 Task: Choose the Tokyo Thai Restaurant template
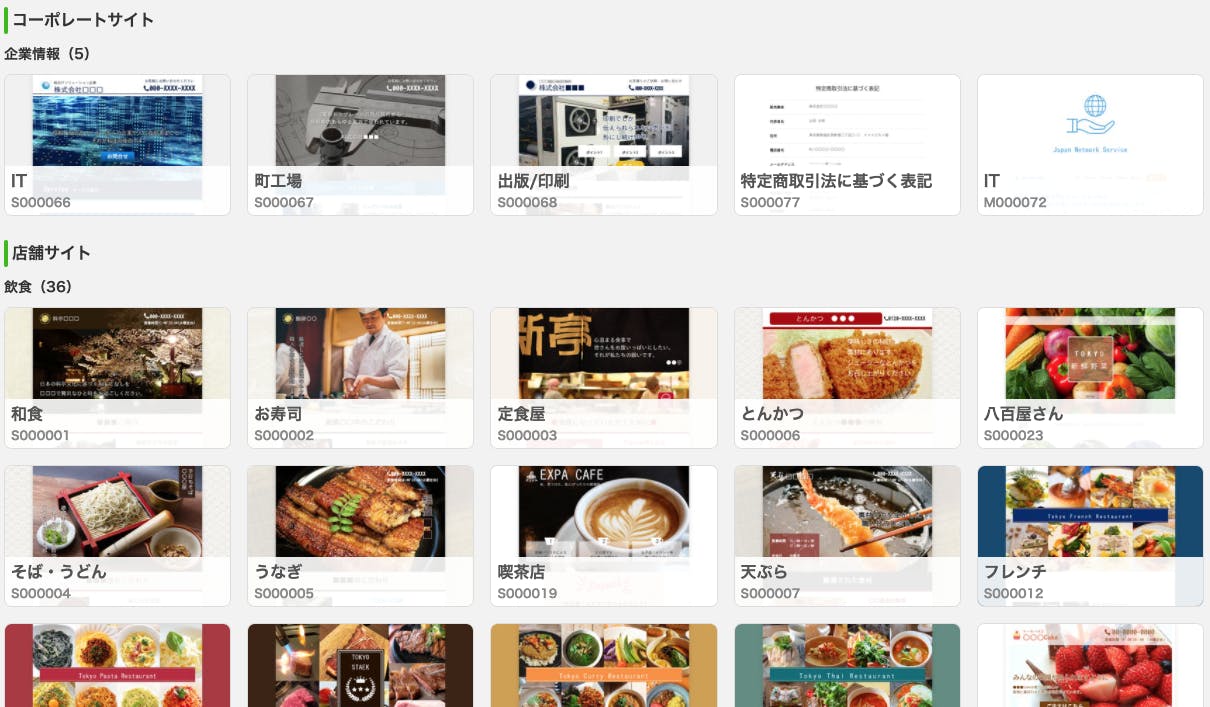(x=847, y=665)
